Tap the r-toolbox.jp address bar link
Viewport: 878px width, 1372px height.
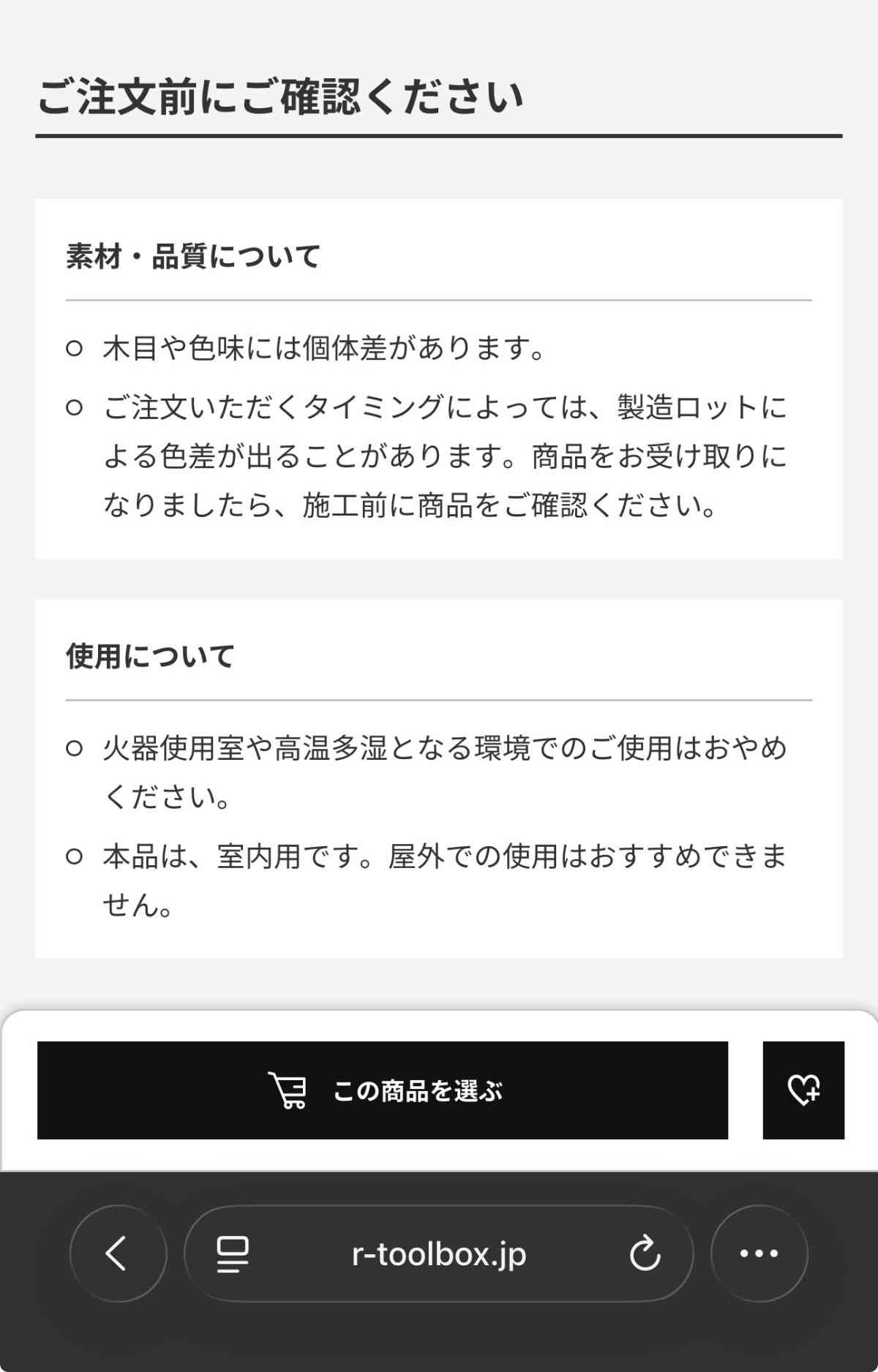[x=439, y=1254]
